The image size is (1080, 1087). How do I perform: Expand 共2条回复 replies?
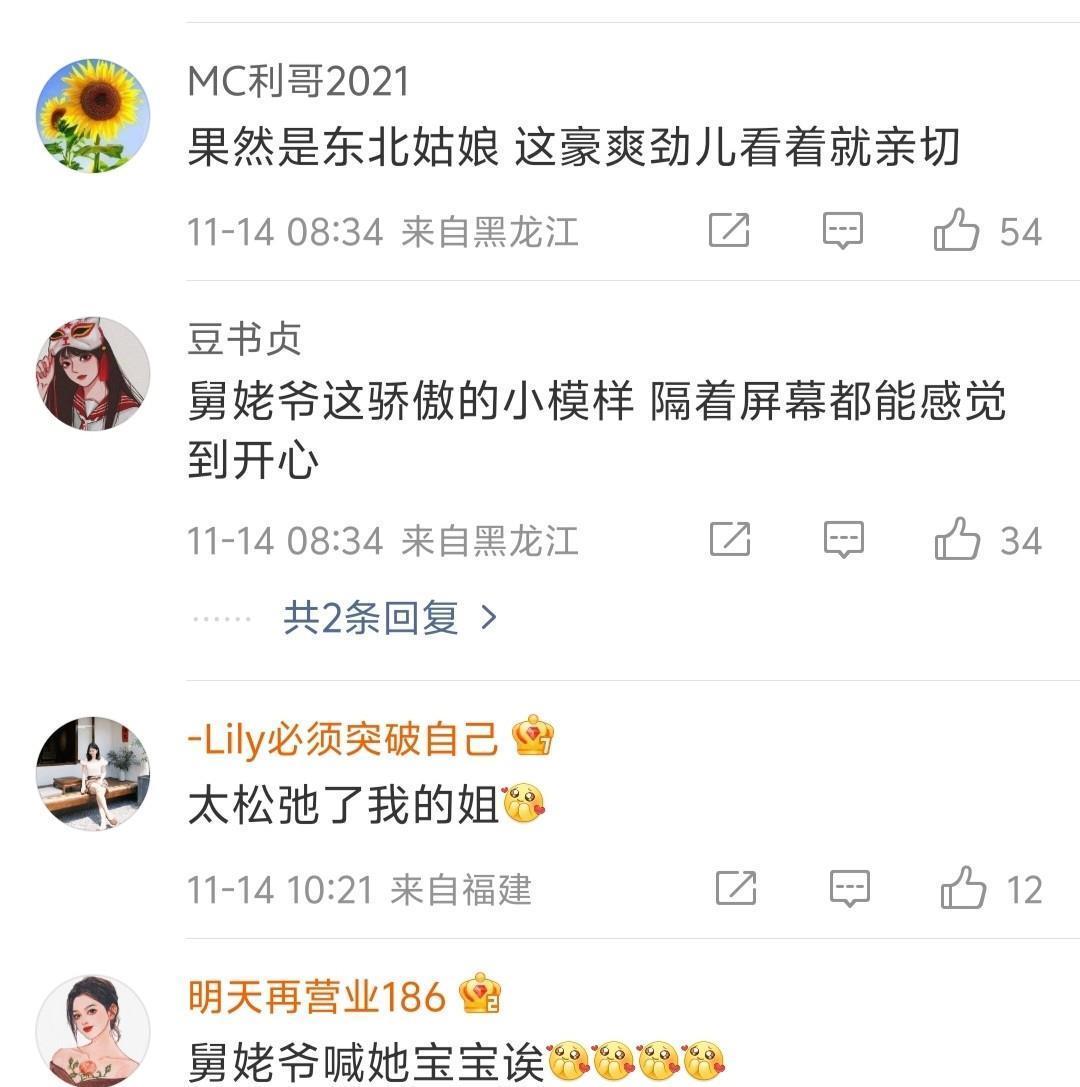389,618
